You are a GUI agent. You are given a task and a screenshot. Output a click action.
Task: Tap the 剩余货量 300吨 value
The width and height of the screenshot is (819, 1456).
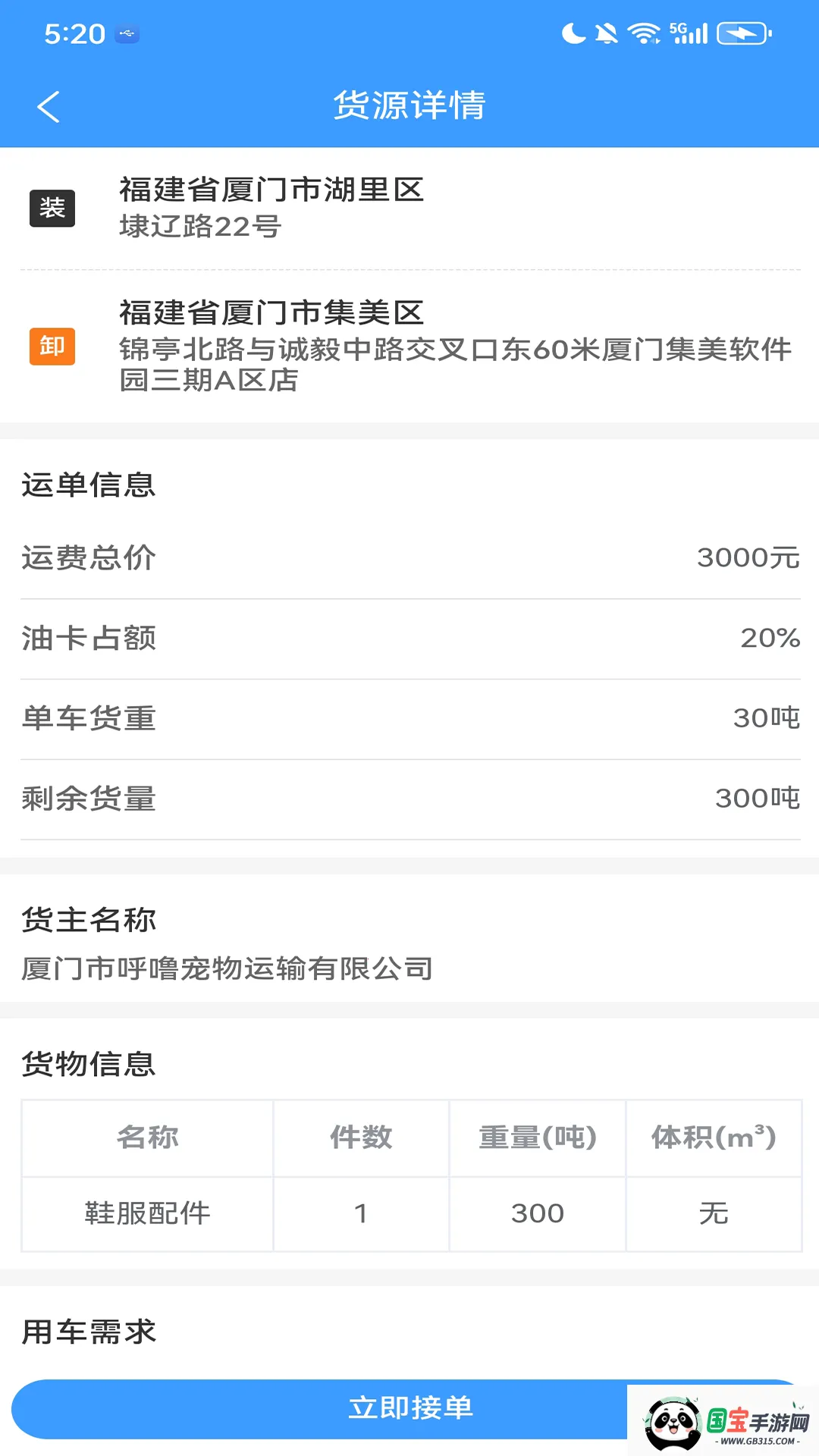coord(757,799)
